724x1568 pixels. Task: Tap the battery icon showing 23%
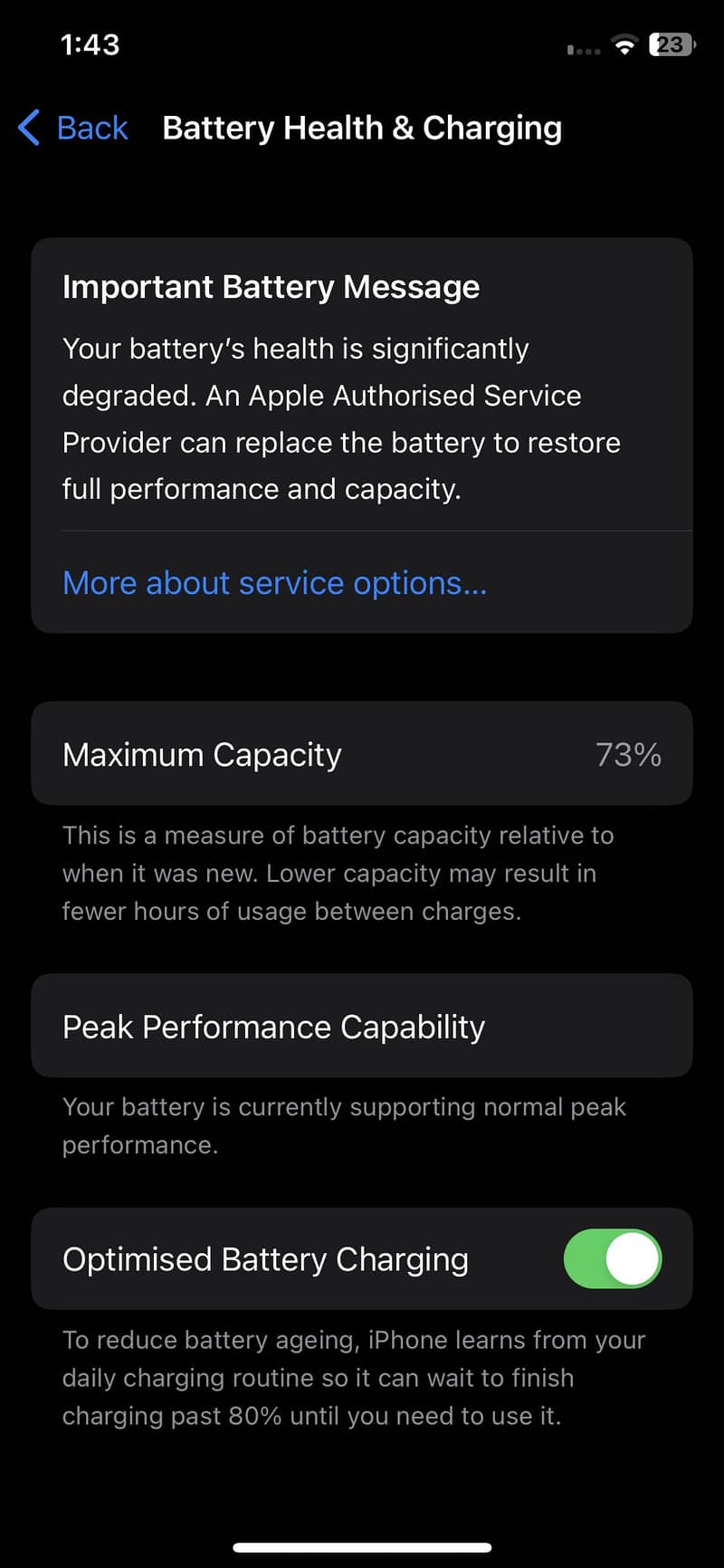click(672, 44)
